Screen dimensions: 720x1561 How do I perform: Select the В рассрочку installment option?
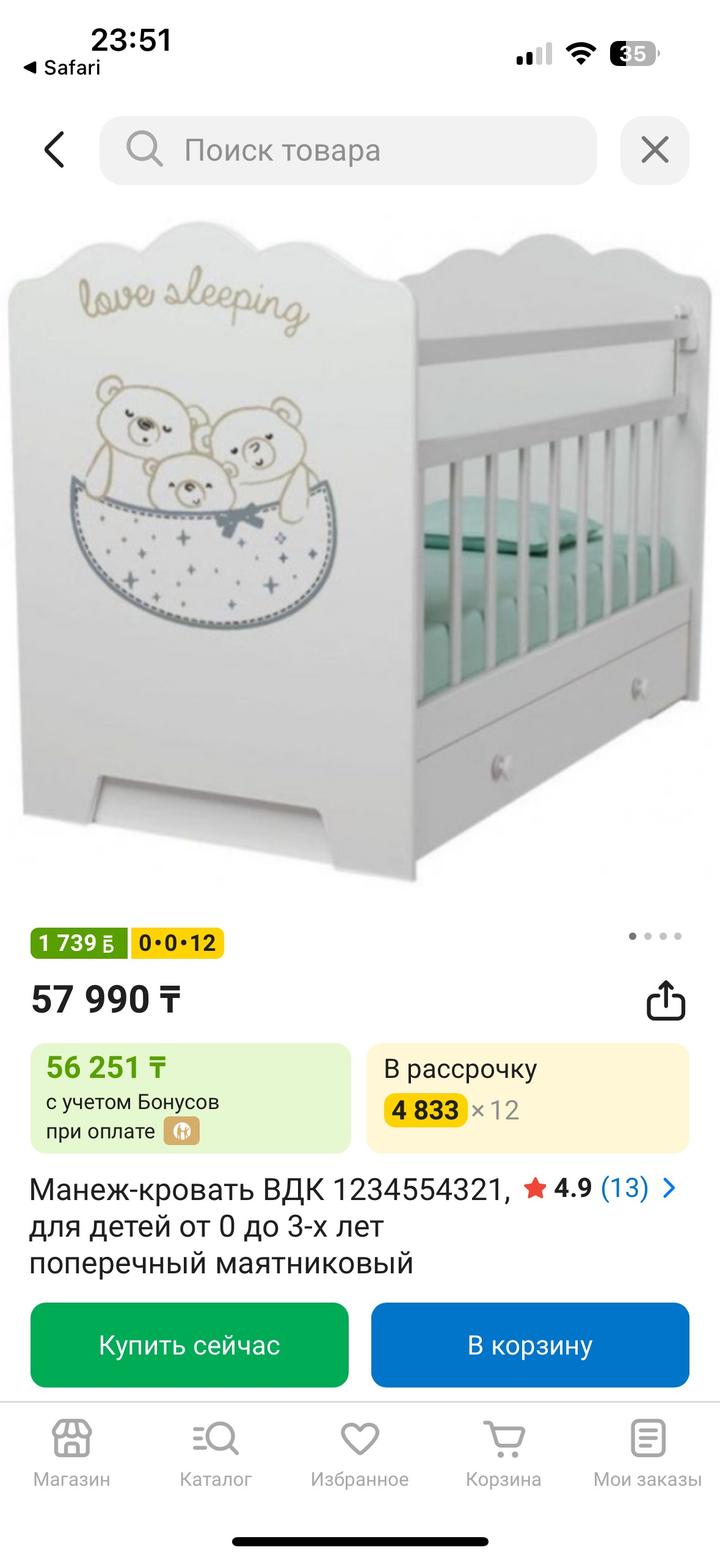point(528,1097)
